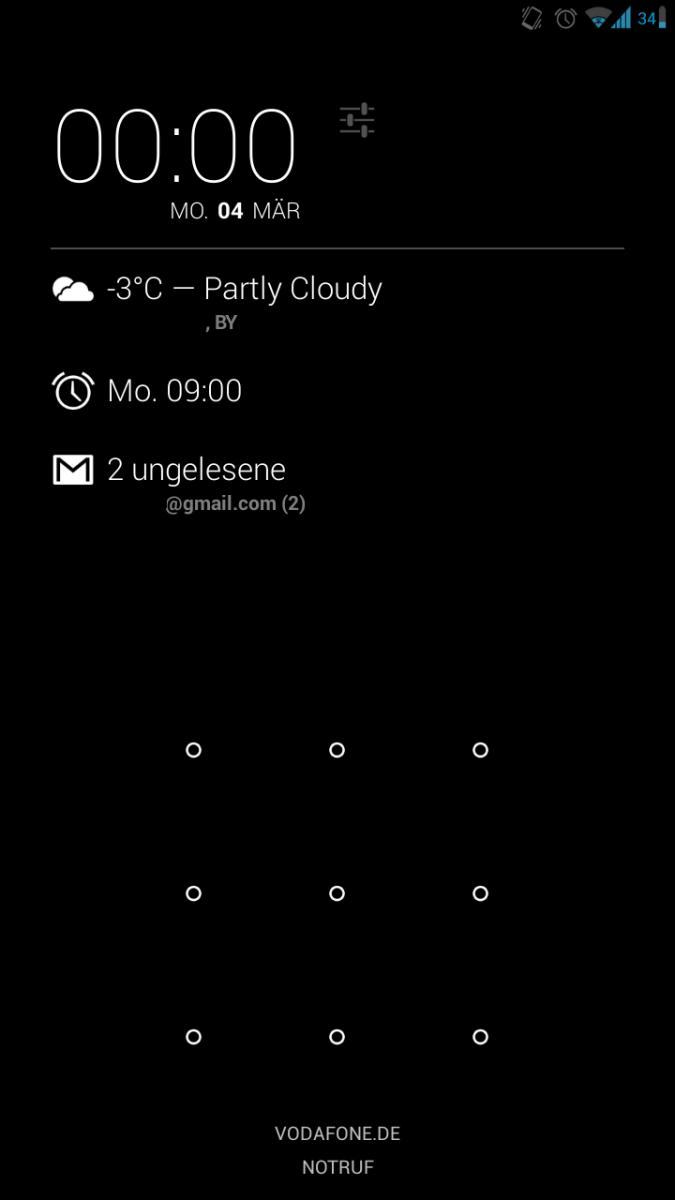Tap NOTRUF for an emergency call
Viewport: 675px width, 1200px height.
338,1167
